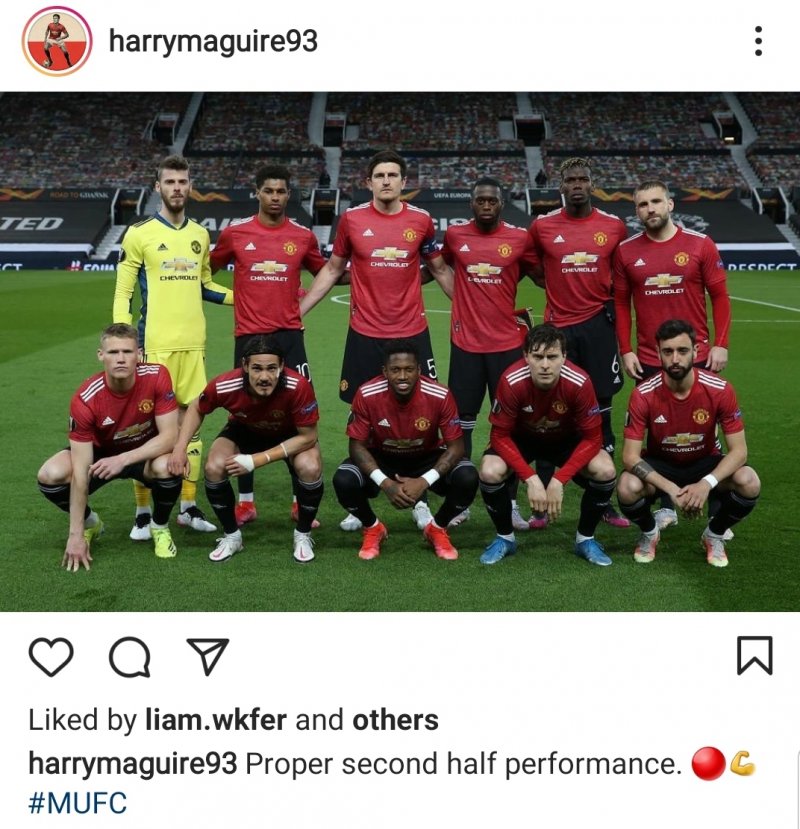This screenshot has width=800, height=829.
Task: Open the #MUFC hashtag
Action: [77, 803]
